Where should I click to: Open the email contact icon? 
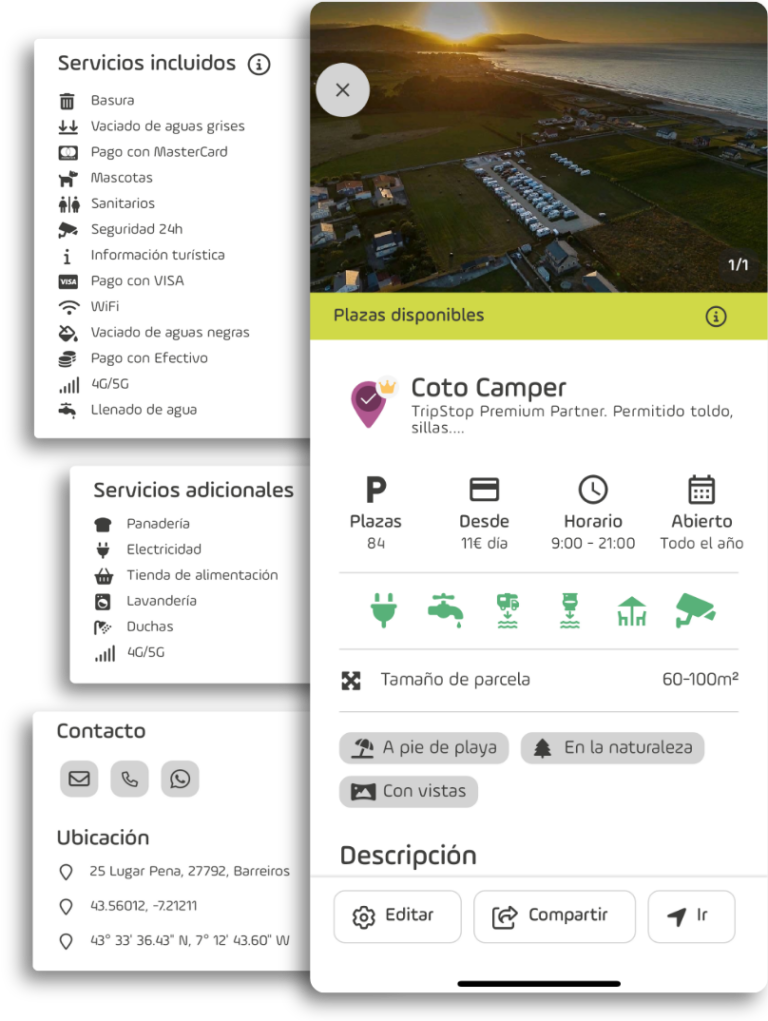coord(79,779)
